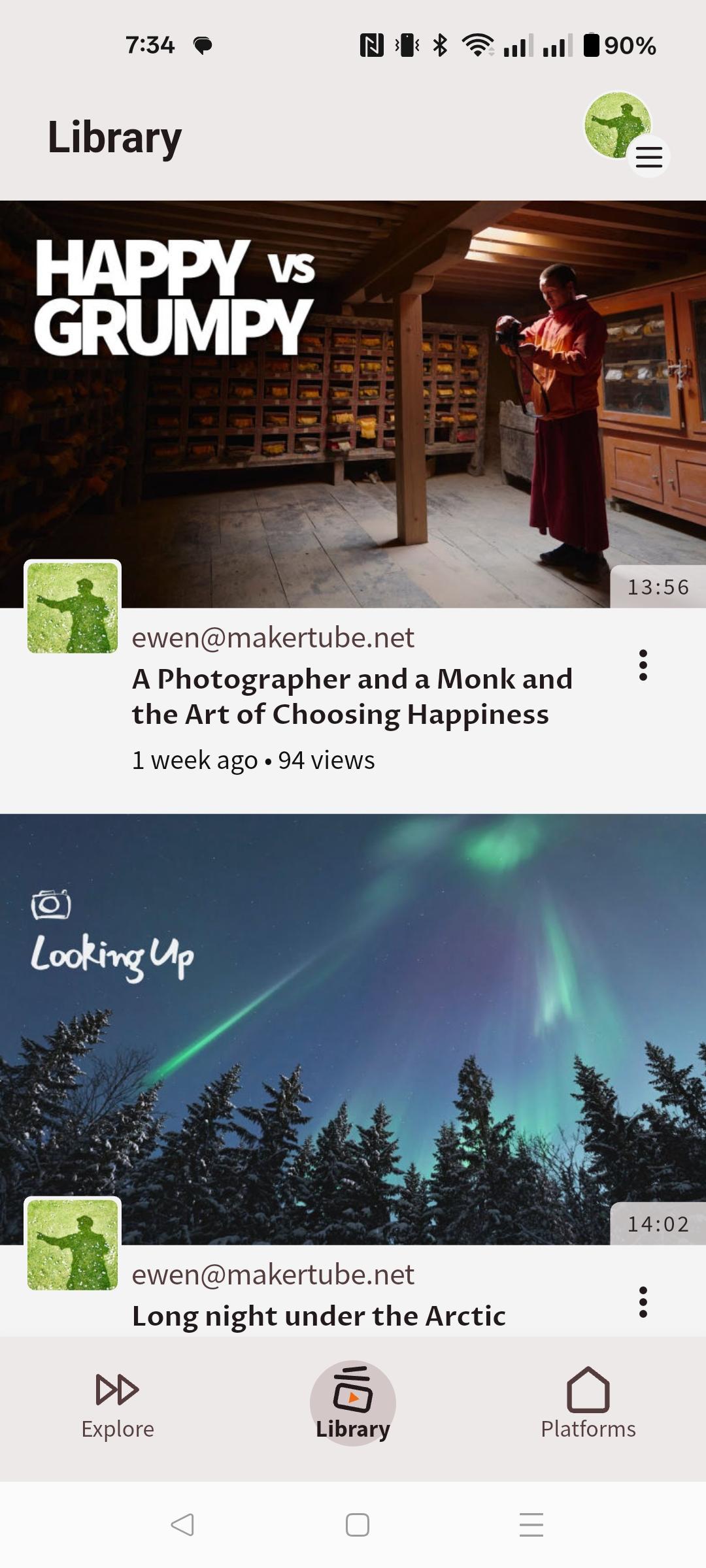Open options for Long night under the Arctic
Screen dimensions: 706x1568
pyautogui.click(x=643, y=1302)
